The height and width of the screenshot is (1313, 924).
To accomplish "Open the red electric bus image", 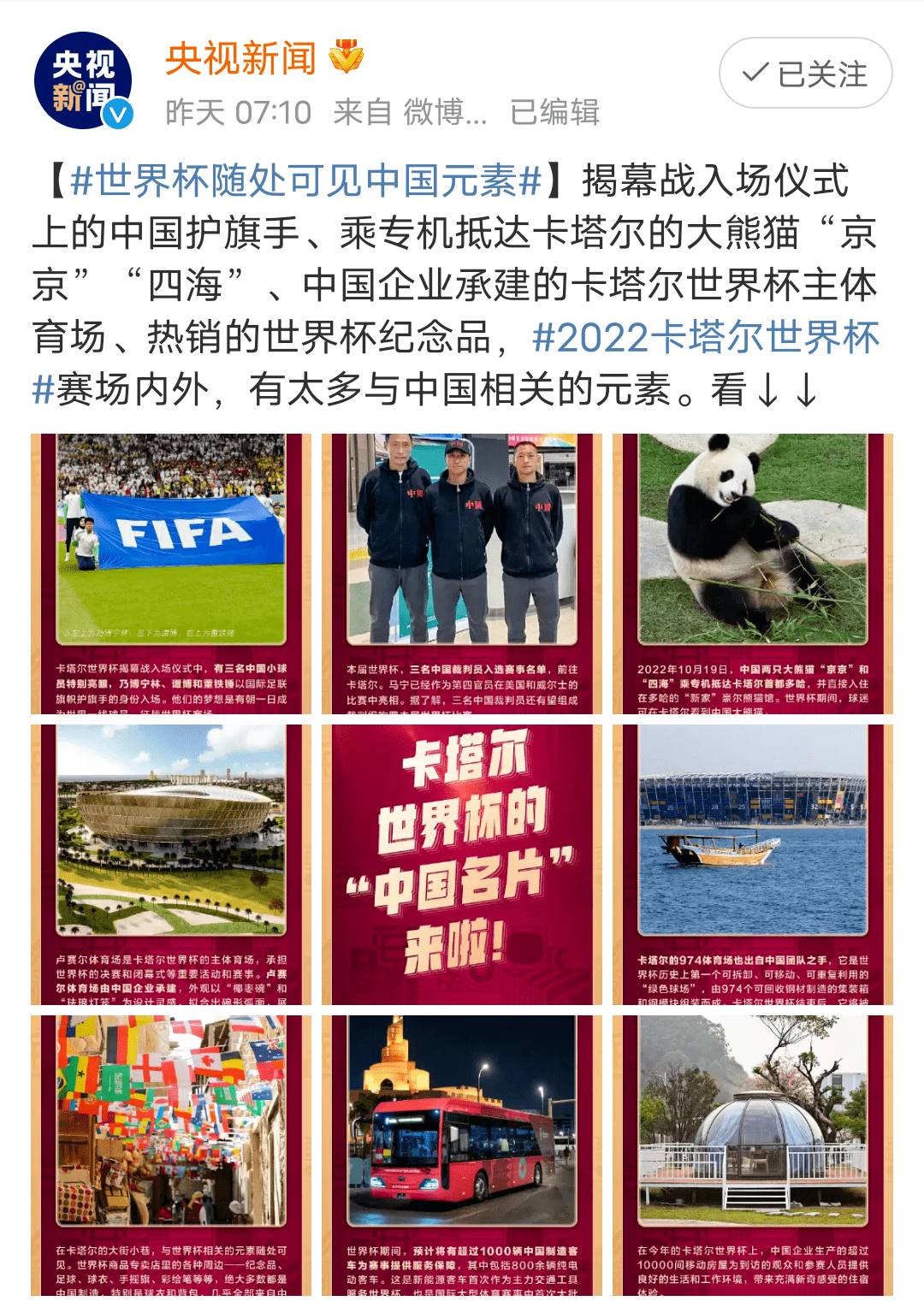I will (462, 1155).
